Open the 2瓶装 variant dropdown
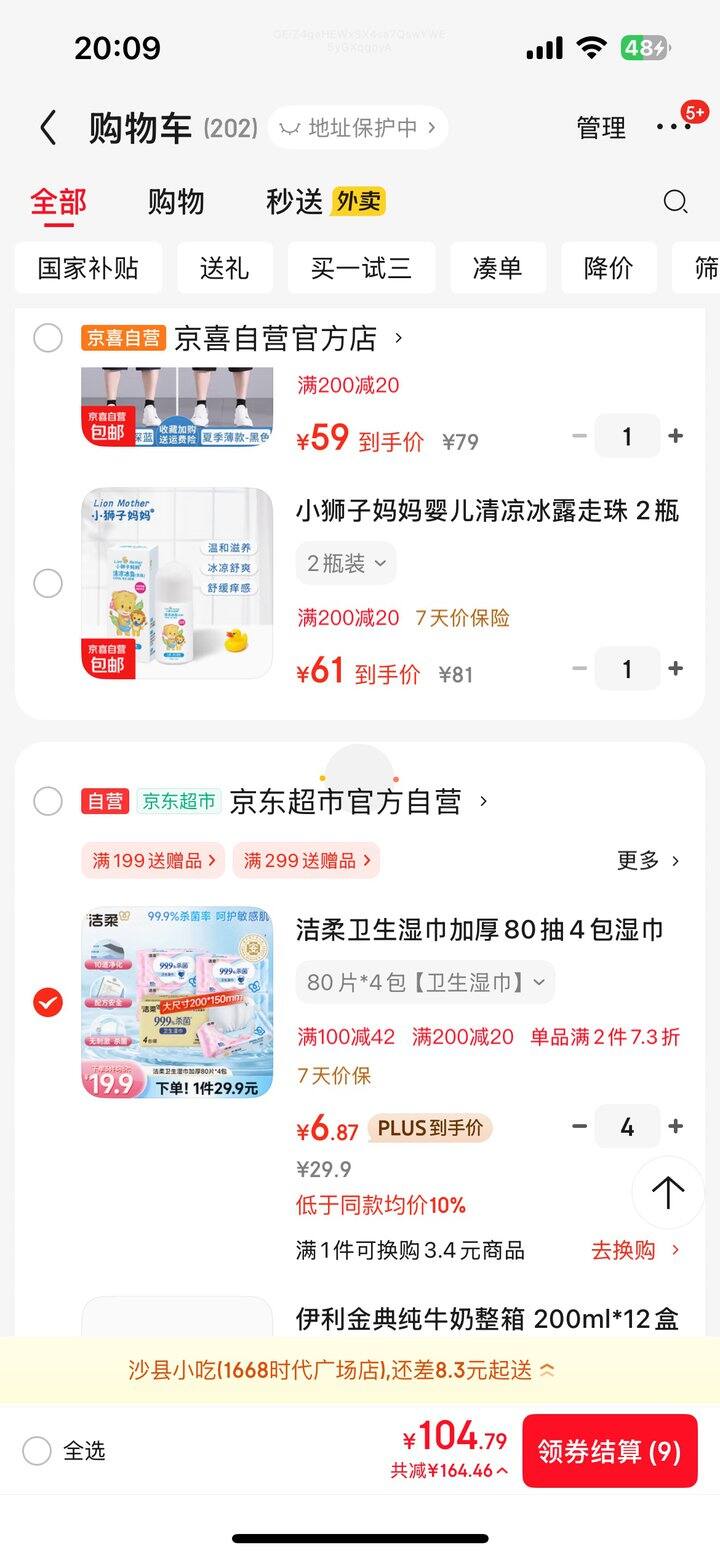 pyautogui.click(x=345, y=563)
